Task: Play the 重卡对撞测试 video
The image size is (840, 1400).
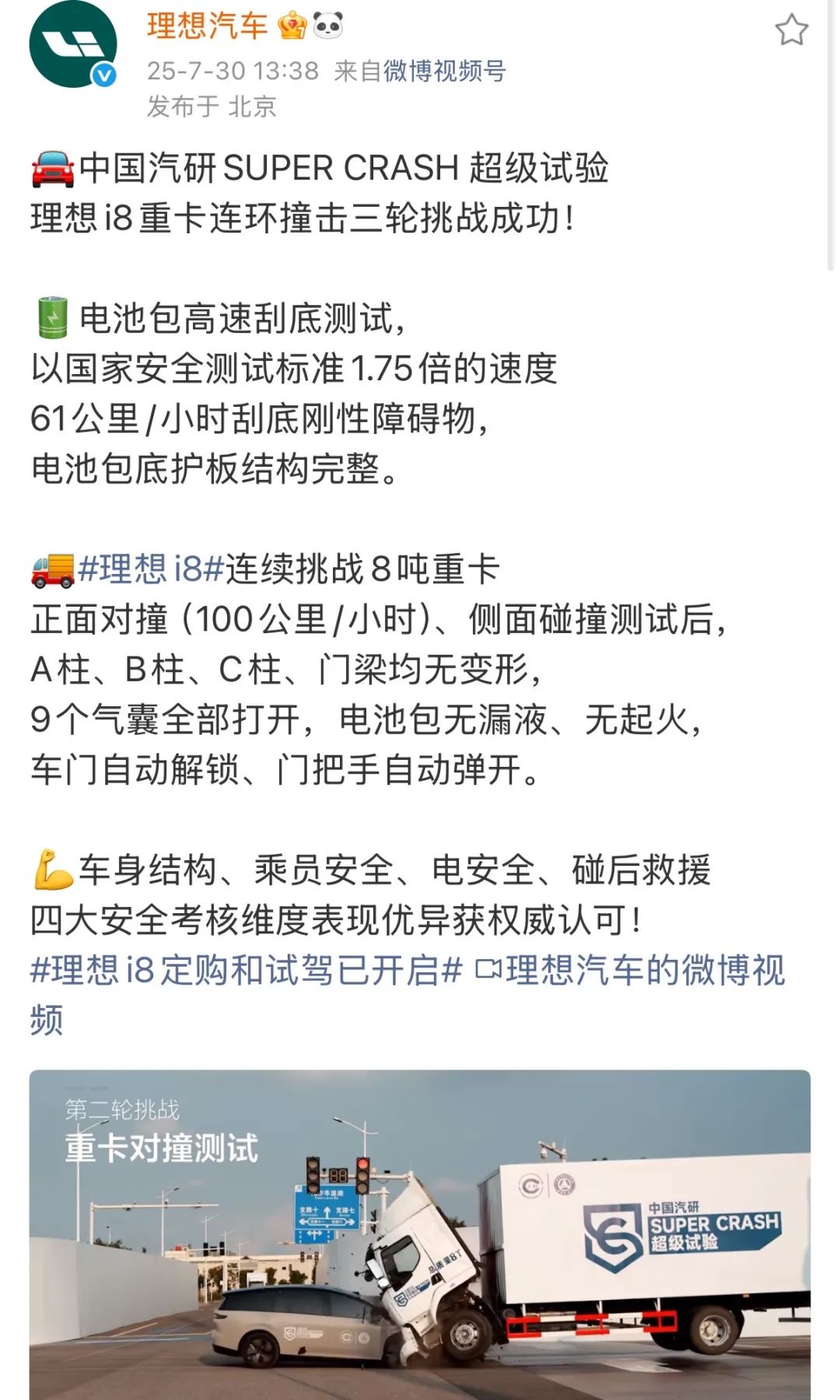Action: [x=420, y=1235]
